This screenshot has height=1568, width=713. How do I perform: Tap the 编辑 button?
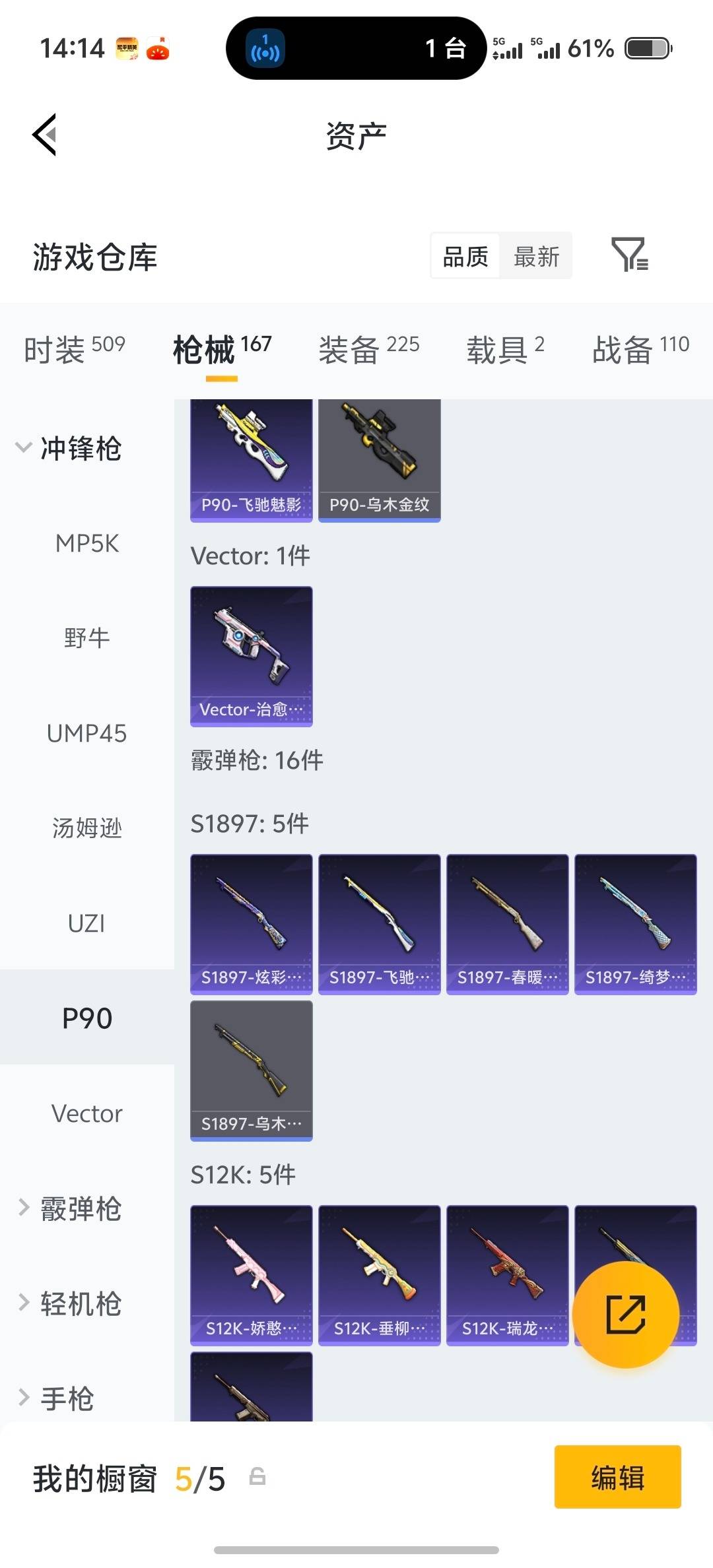coord(617,1477)
